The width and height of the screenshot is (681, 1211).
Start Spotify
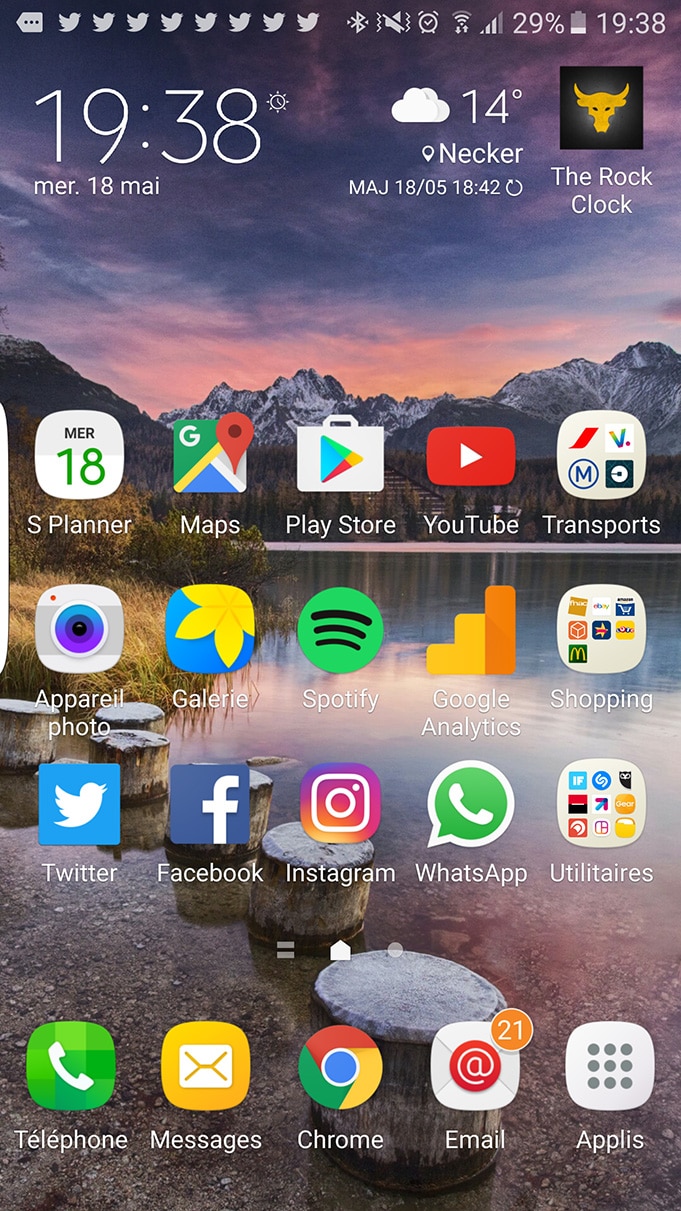[x=340, y=629]
